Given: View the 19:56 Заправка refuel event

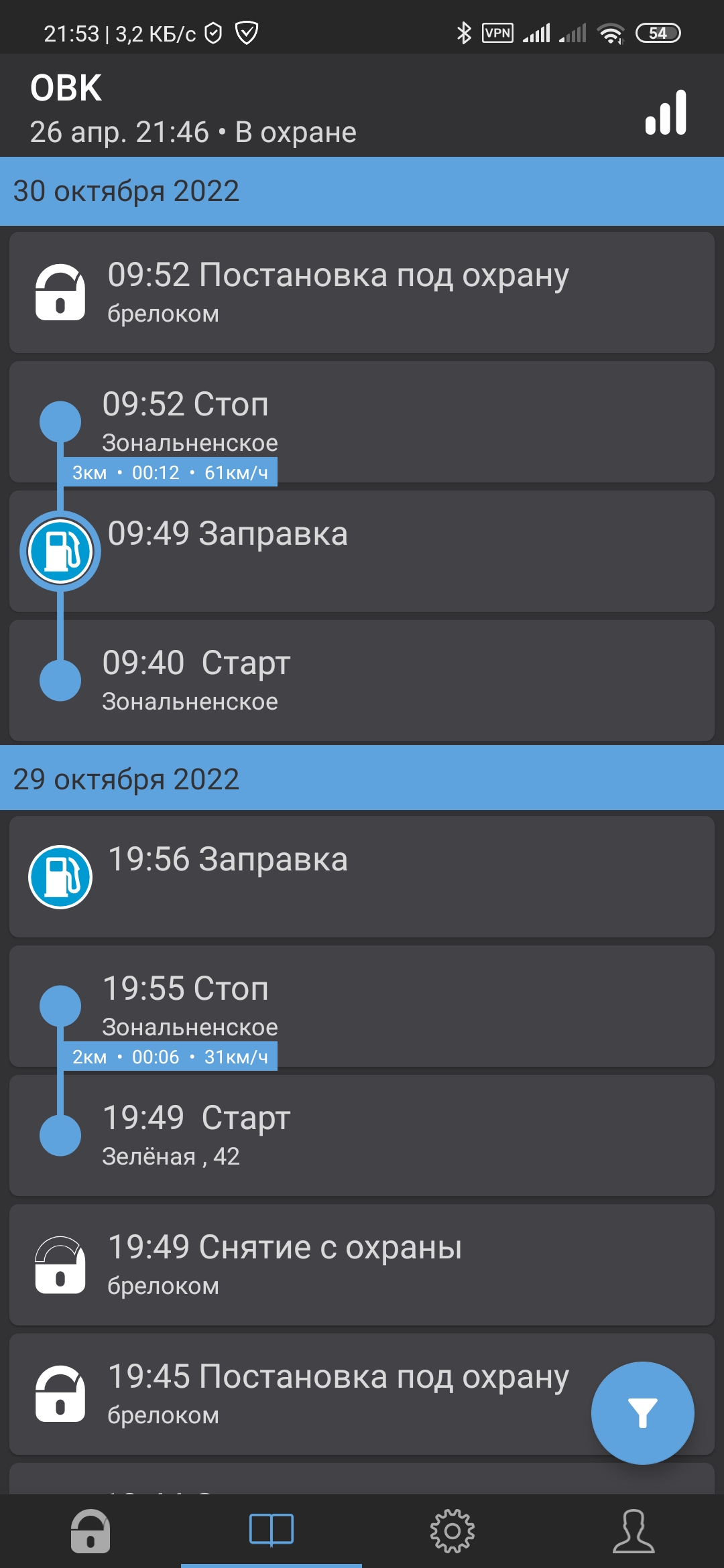Looking at the screenshot, I should 362,876.
